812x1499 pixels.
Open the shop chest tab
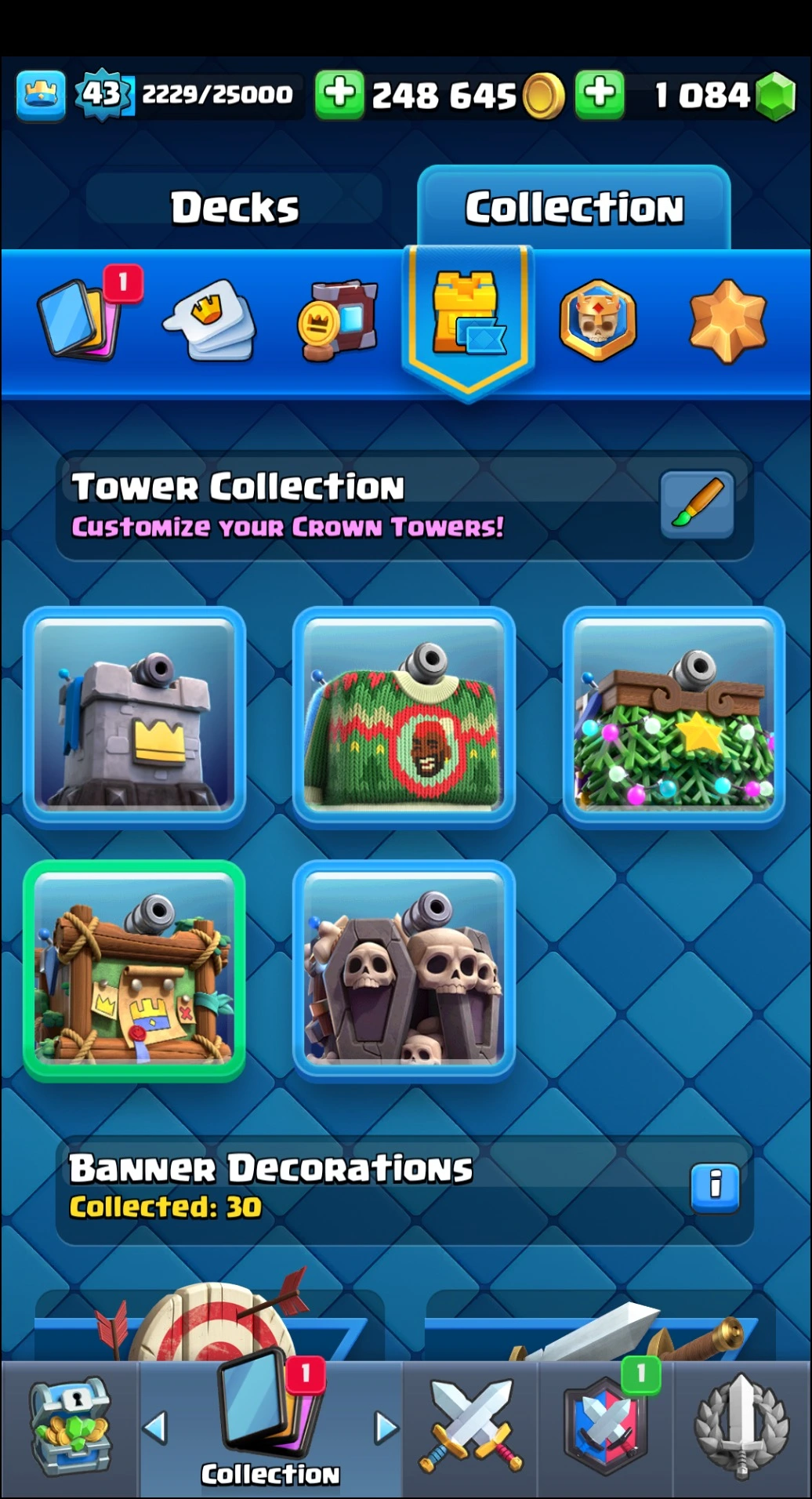tap(71, 1428)
